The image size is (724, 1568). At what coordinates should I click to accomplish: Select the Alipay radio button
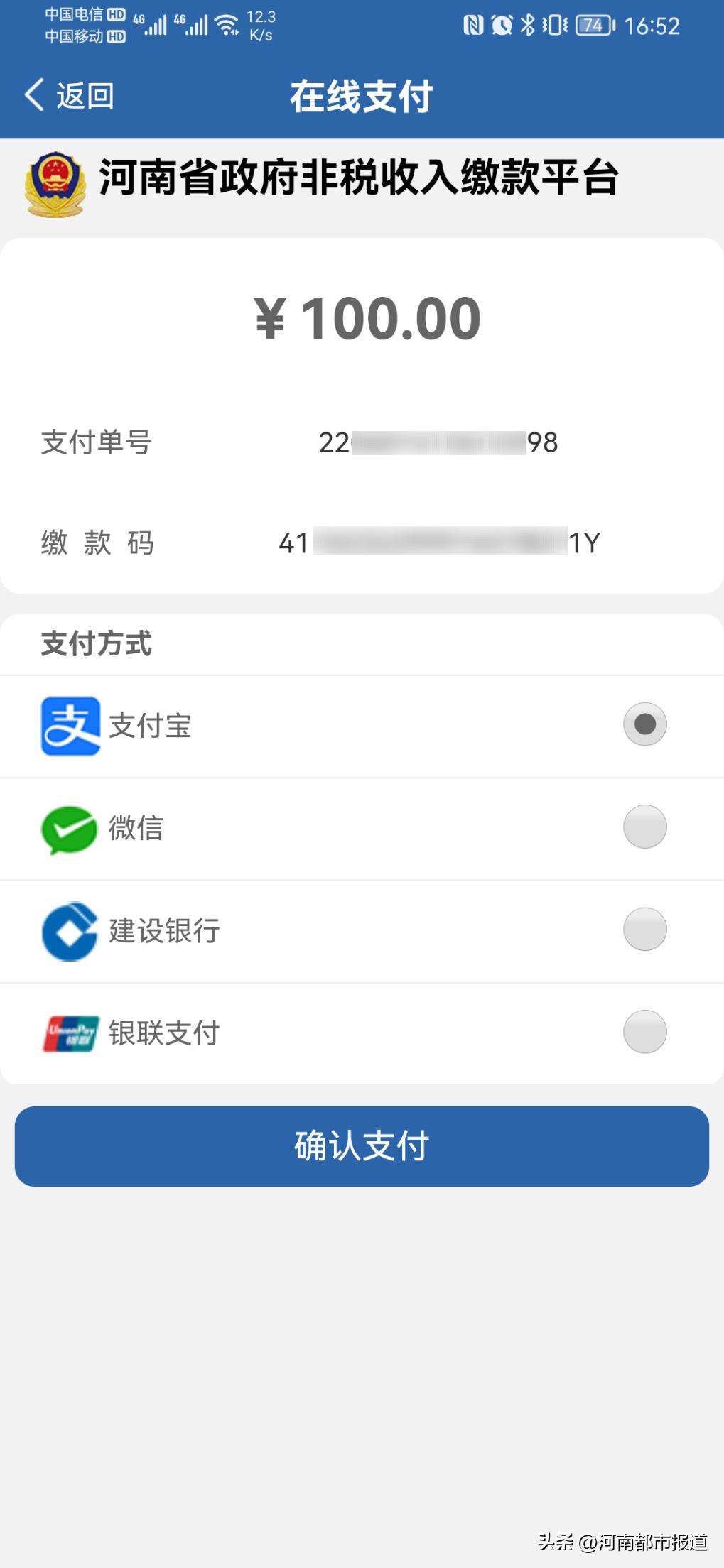(x=644, y=726)
